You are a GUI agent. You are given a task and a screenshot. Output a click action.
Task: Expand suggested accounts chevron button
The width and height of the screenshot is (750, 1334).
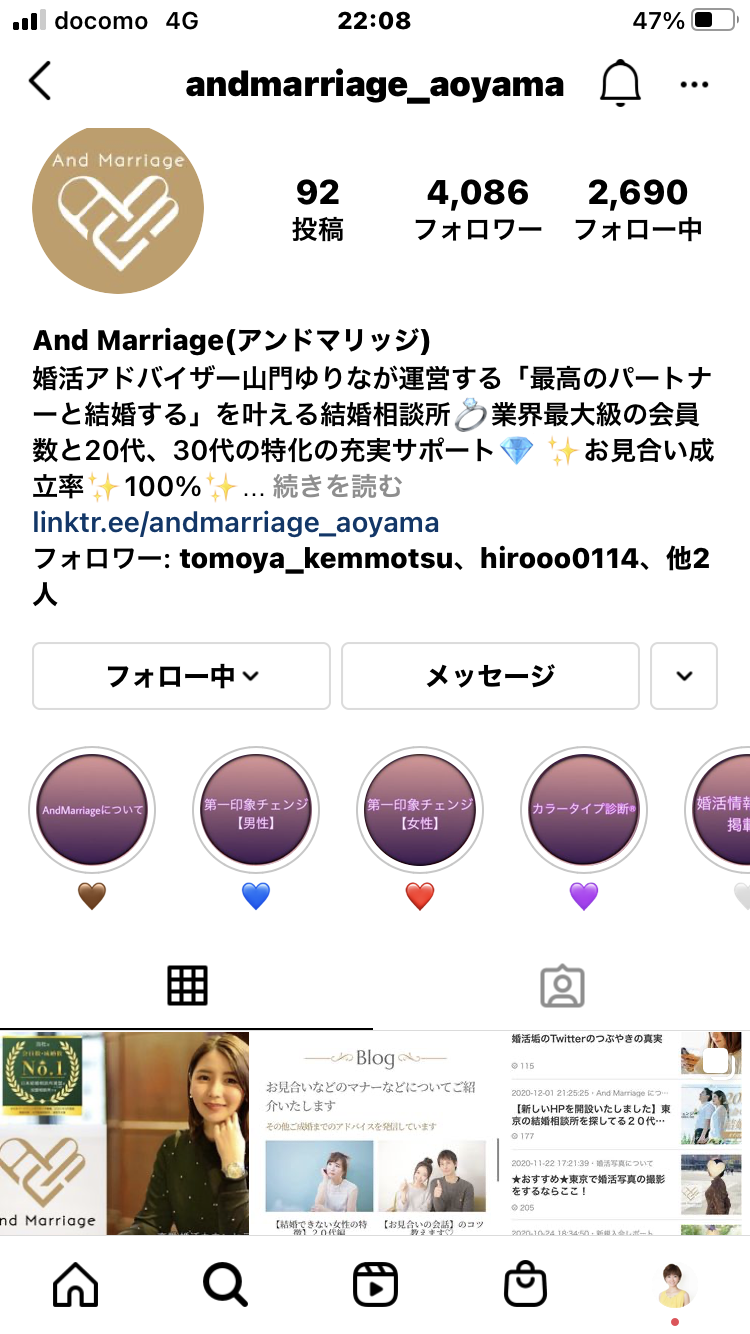point(684,676)
